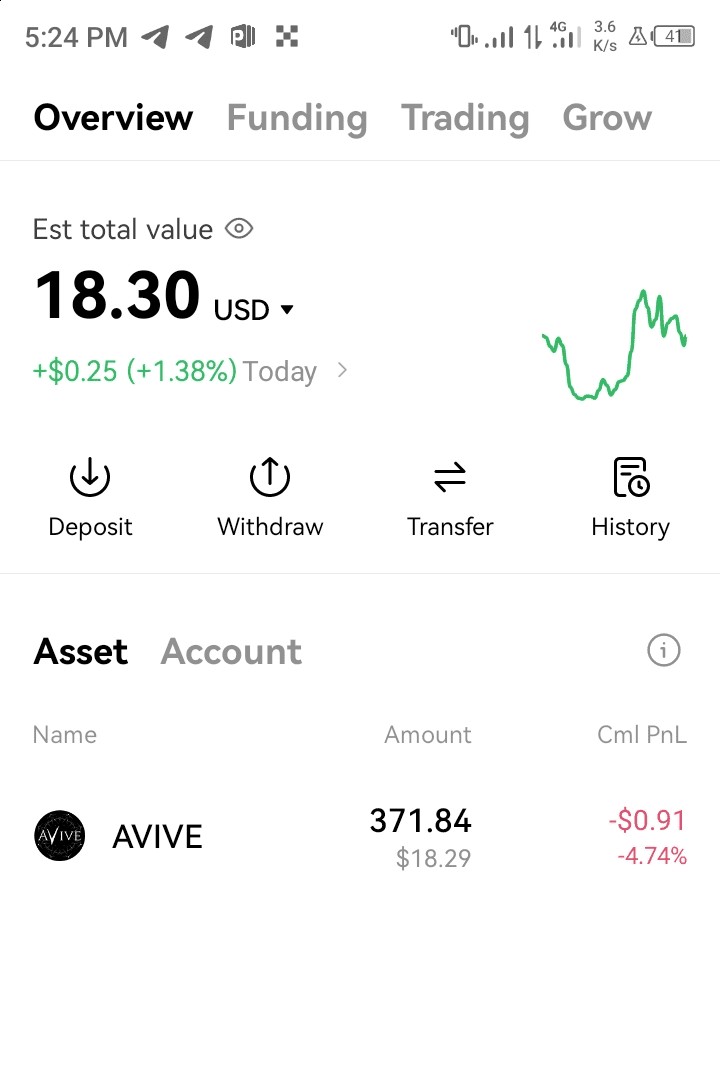This screenshot has width=720, height=1072.
Task: Open the asset info tooltip icon
Action: [663, 650]
